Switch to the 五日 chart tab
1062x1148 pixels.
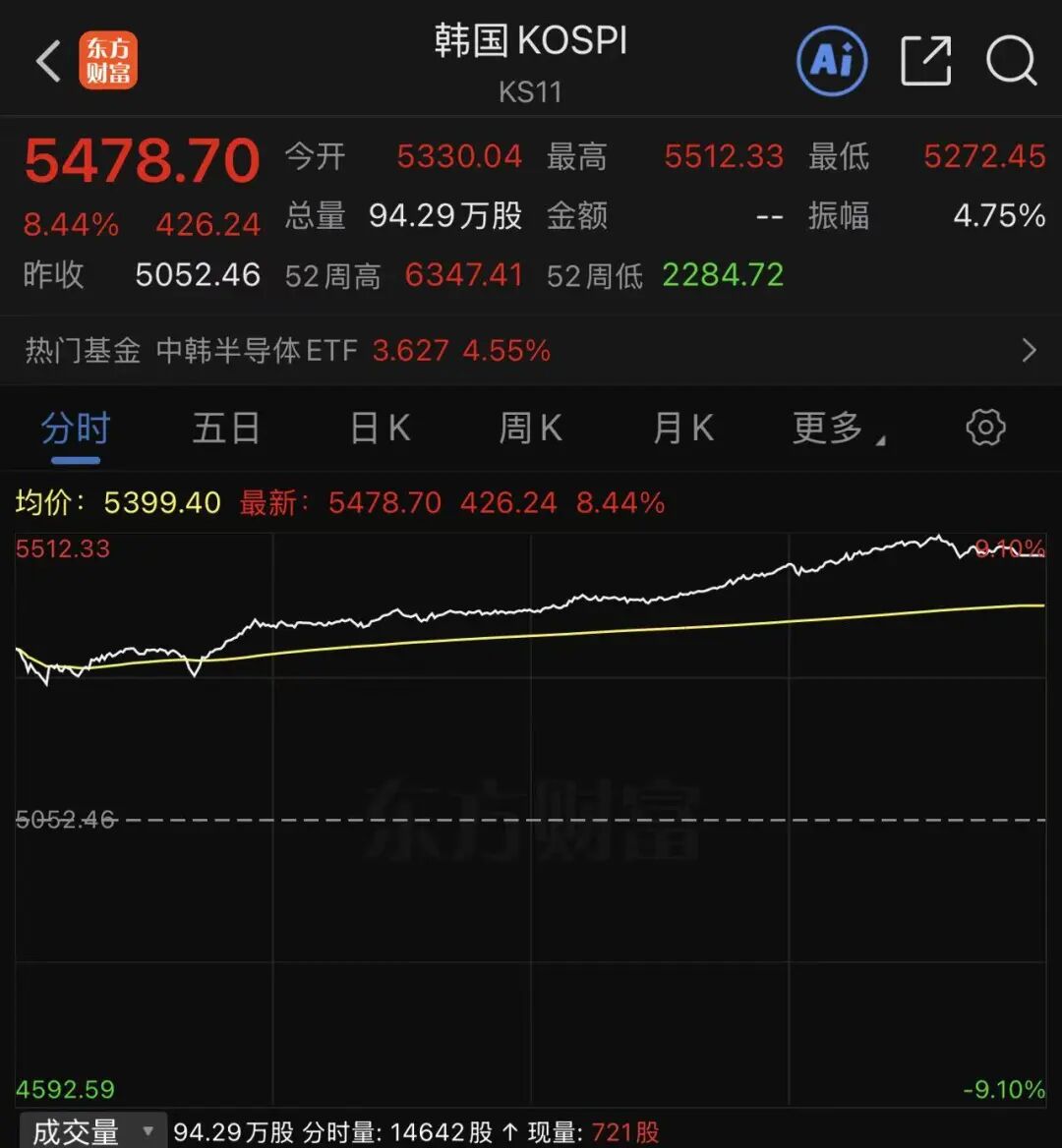point(226,430)
